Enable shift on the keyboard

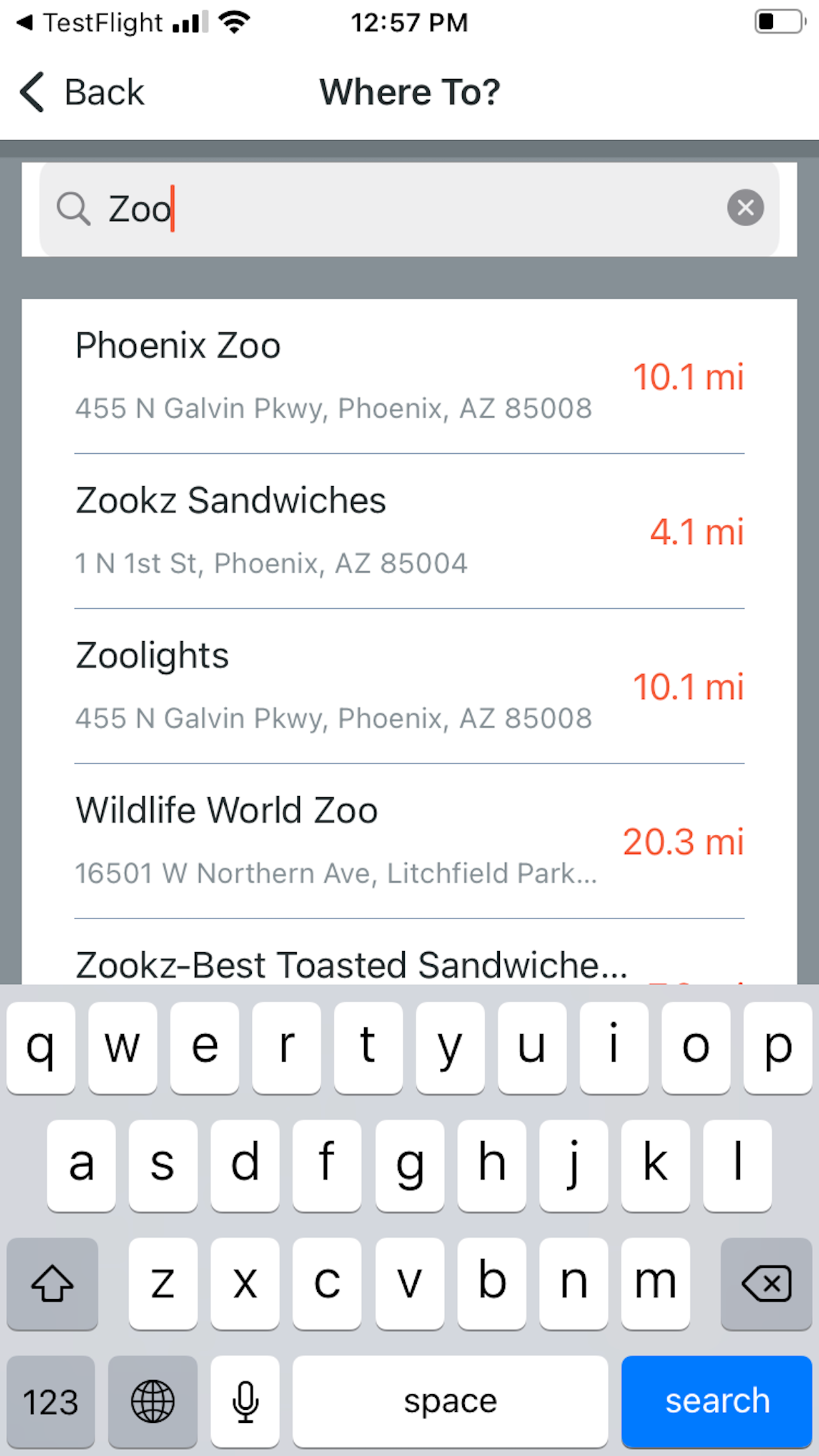pos(52,1283)
